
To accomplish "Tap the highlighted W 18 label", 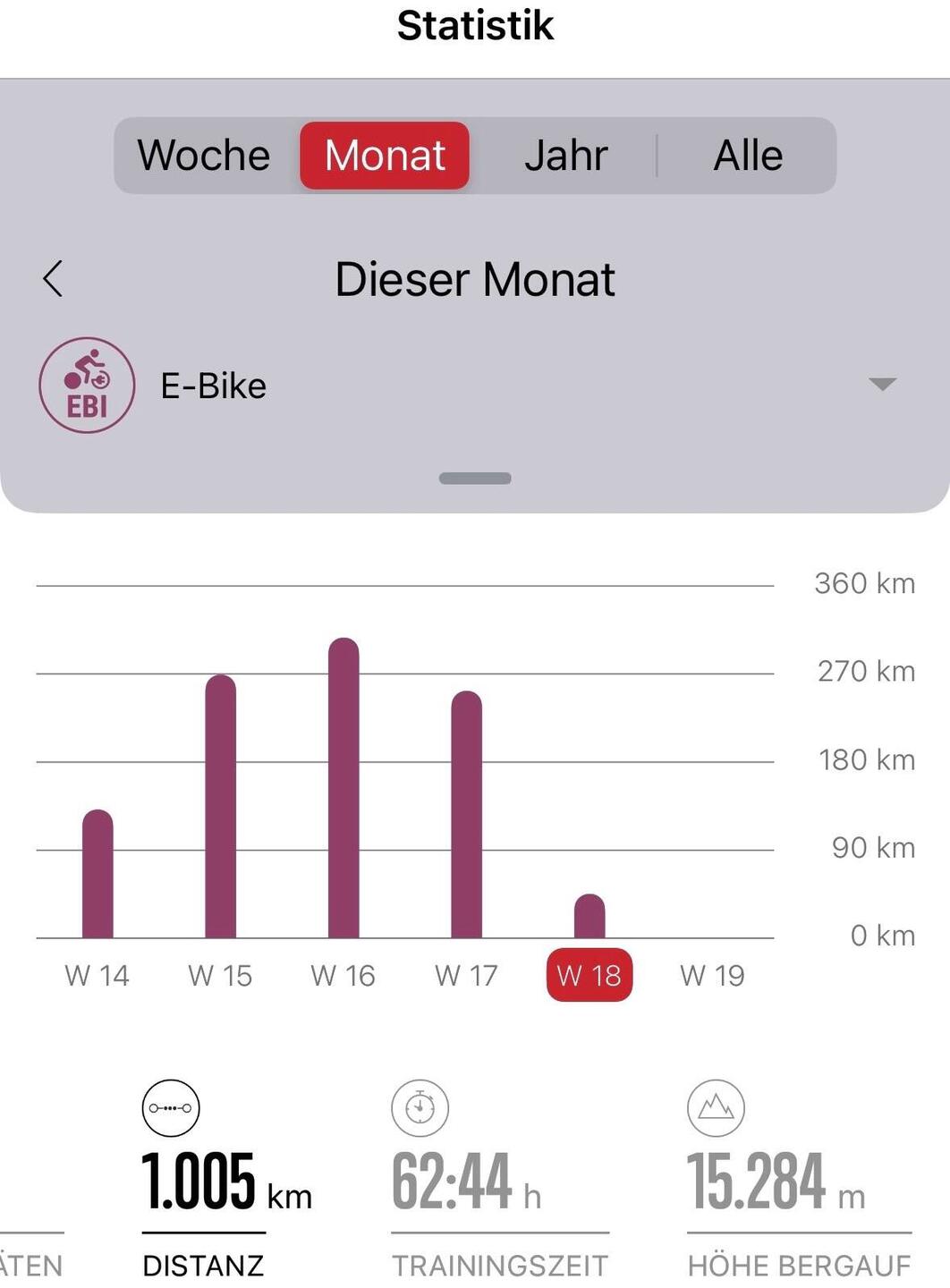I will point(590,975).
